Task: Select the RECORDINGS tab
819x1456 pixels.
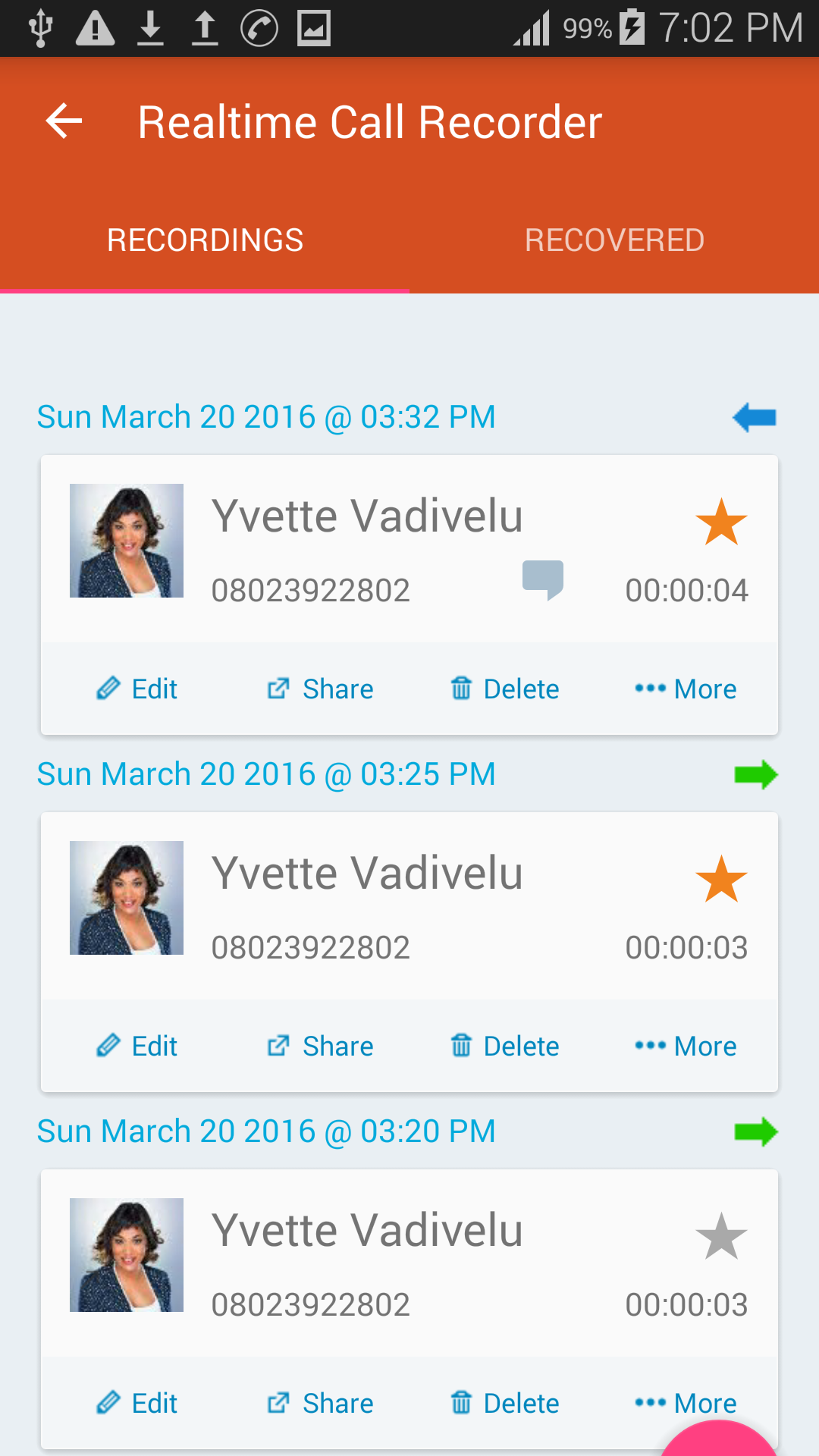Action: tap(205, 239)
